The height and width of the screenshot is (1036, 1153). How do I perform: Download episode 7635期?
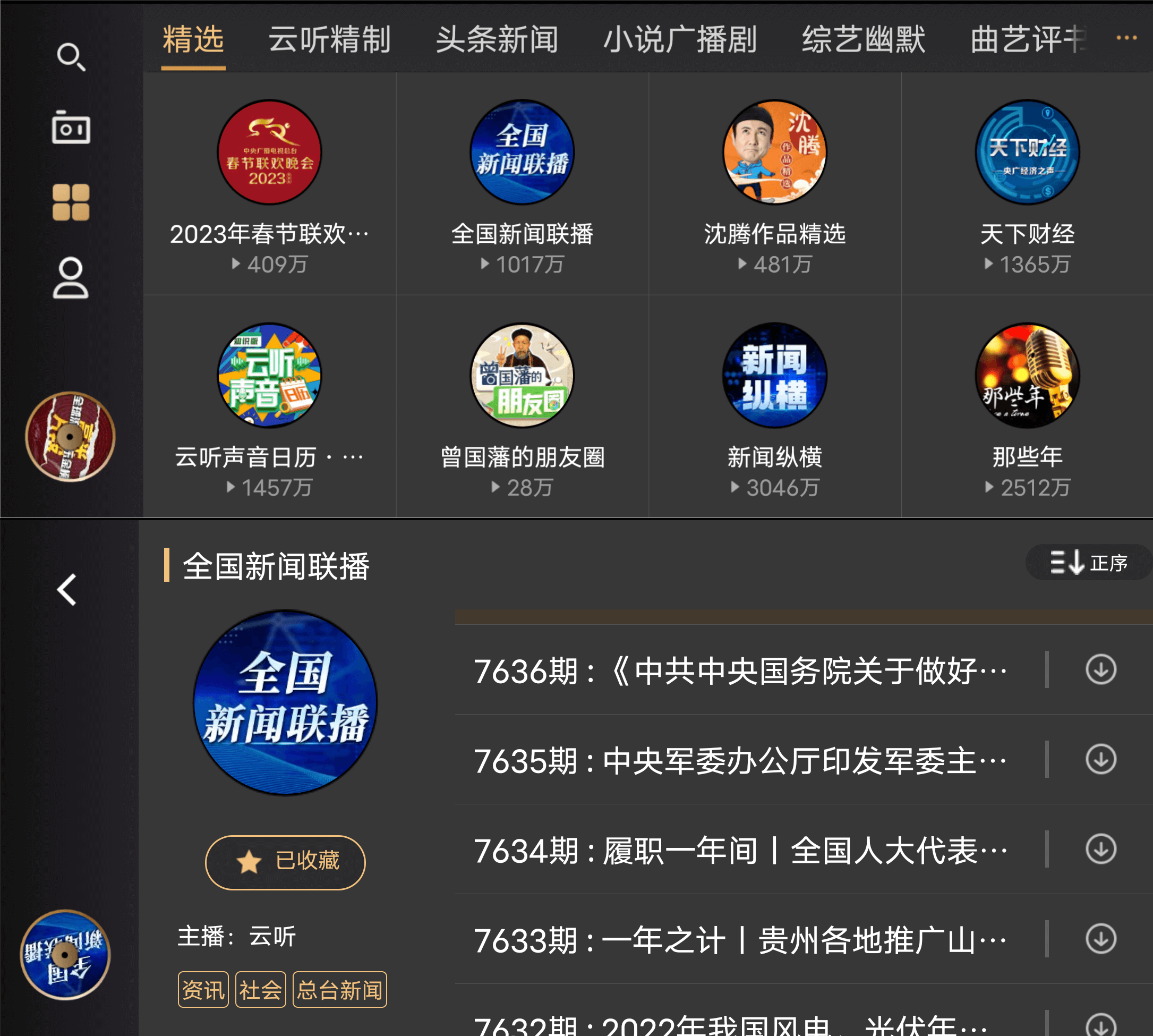1100,759
